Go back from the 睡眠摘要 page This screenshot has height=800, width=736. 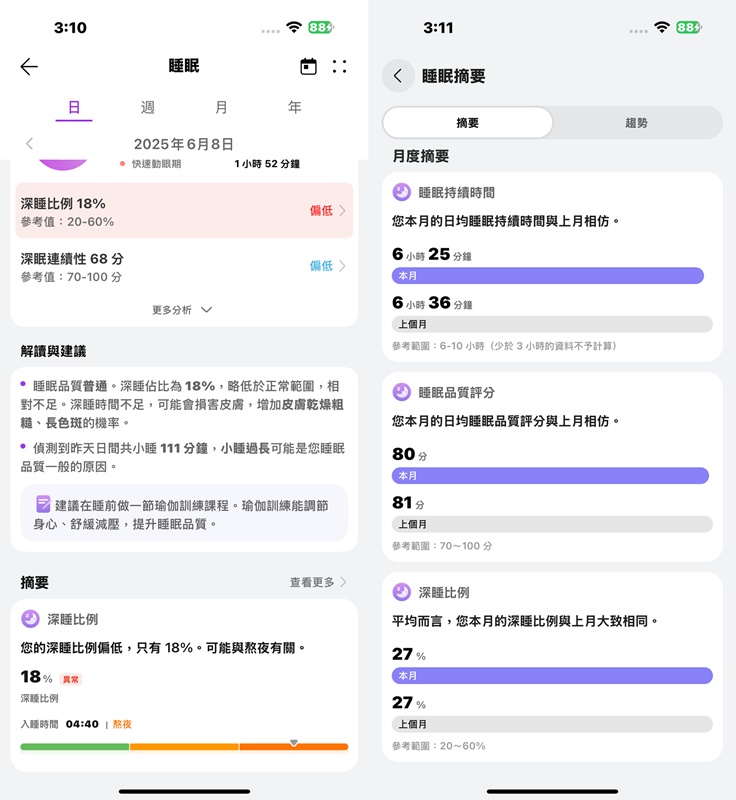coord(398,76)
